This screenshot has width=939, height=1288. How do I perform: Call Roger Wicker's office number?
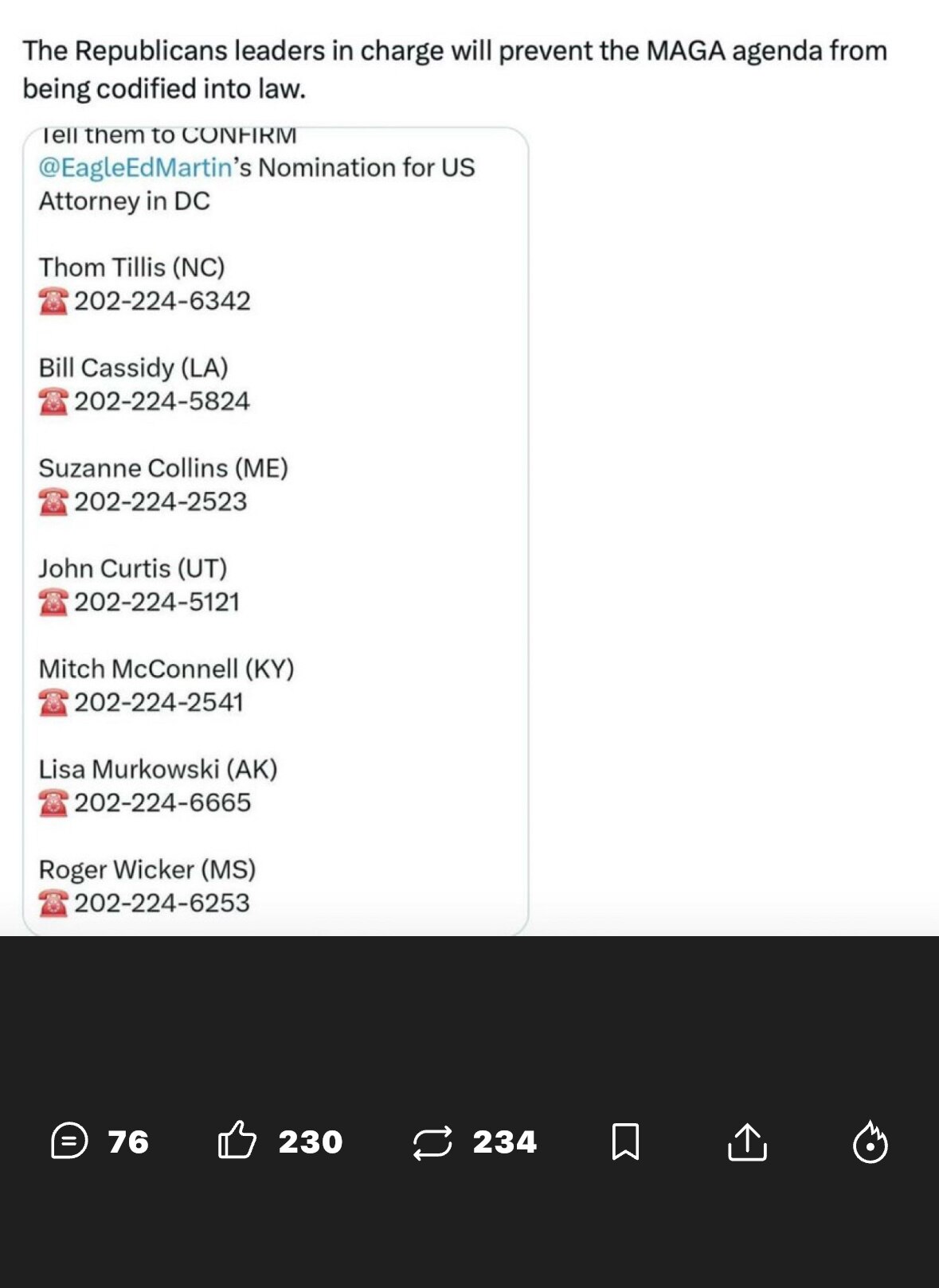pyautogui.click(x=162, y=903)
